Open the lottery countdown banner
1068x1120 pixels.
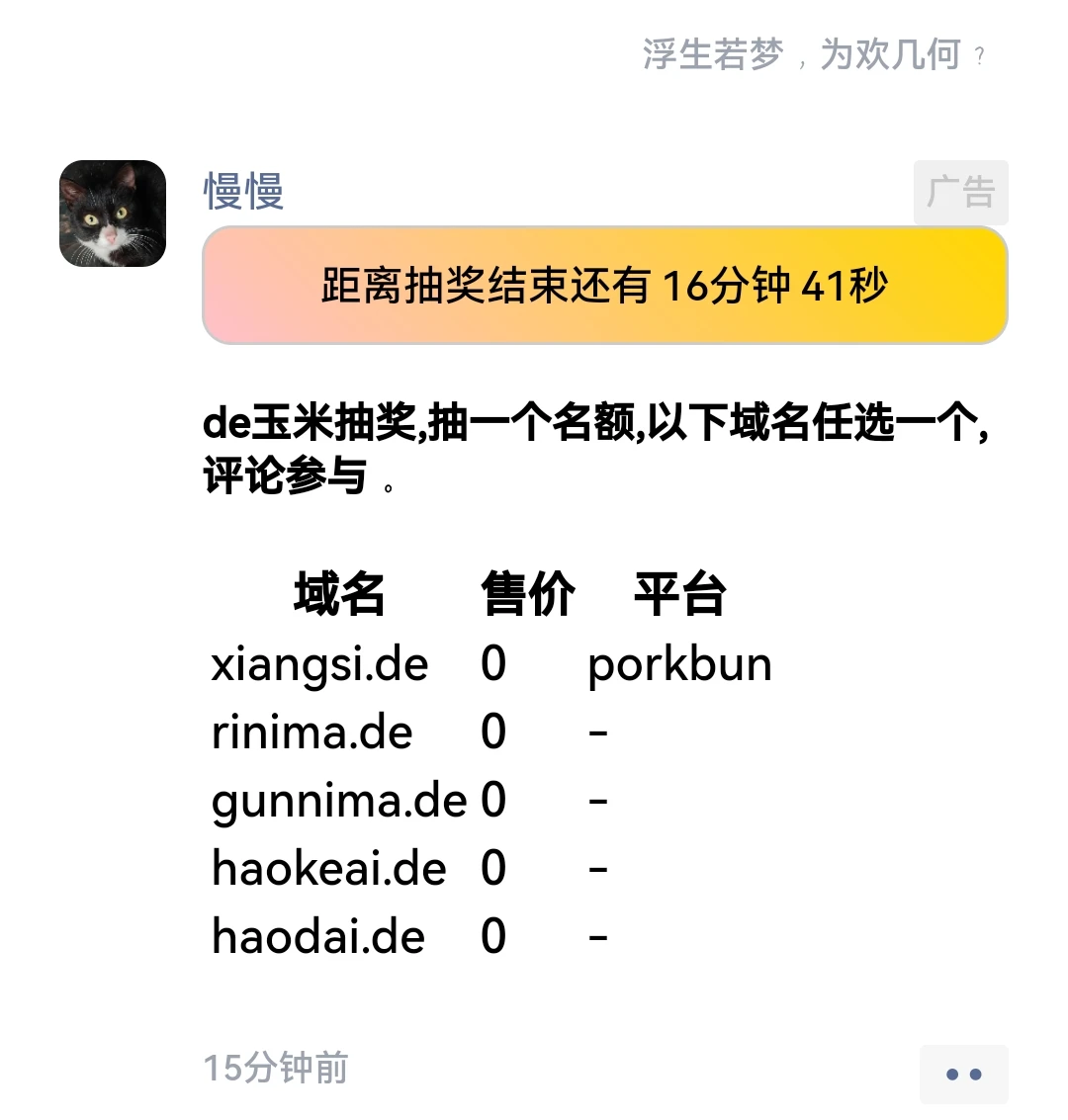(604, 286)
